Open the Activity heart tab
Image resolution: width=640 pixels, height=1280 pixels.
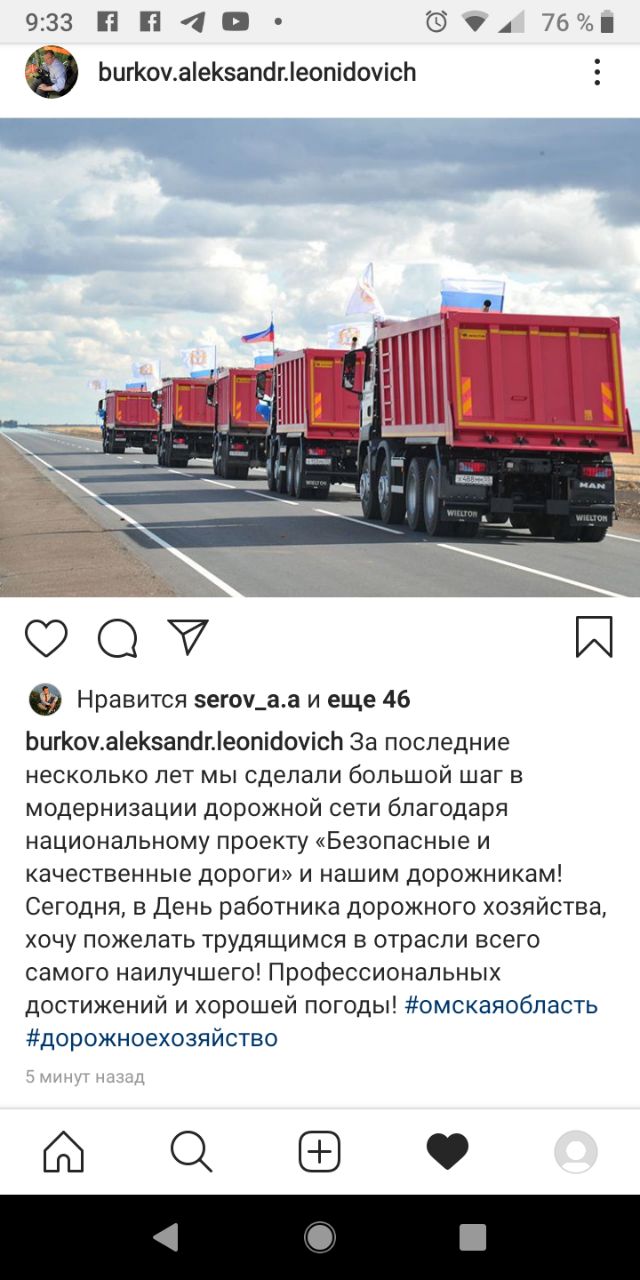coord(447,1151)
